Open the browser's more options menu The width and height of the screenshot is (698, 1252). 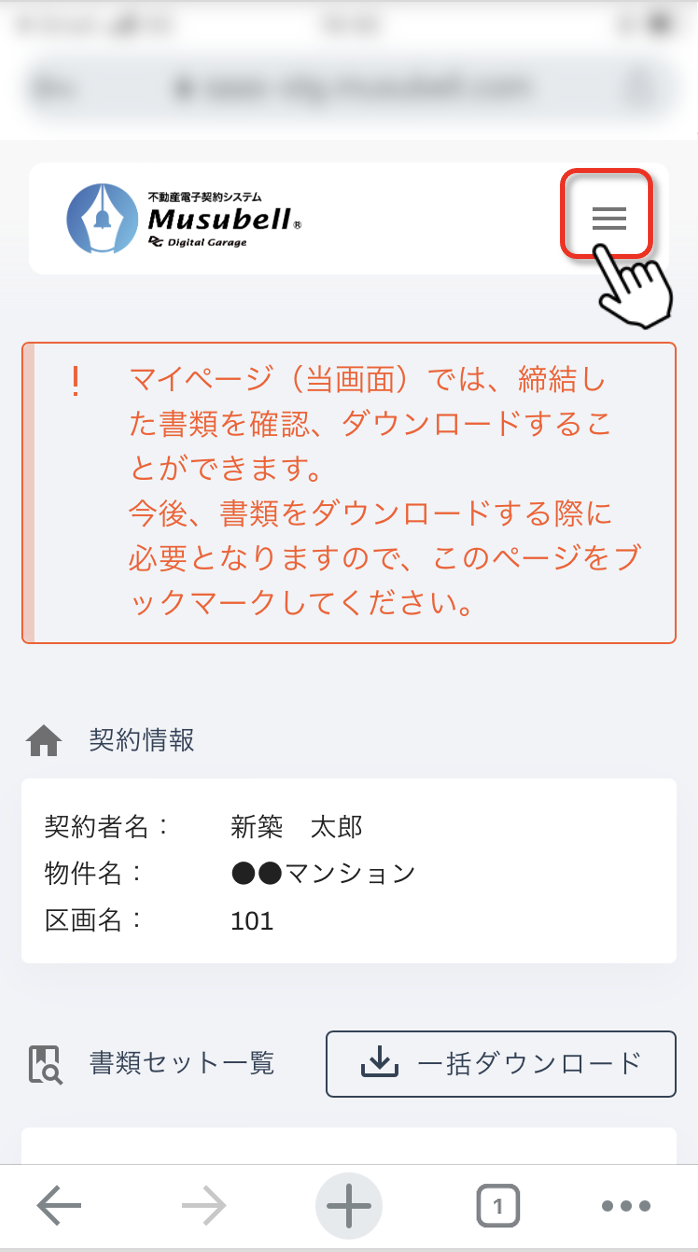click(627, 1207)
